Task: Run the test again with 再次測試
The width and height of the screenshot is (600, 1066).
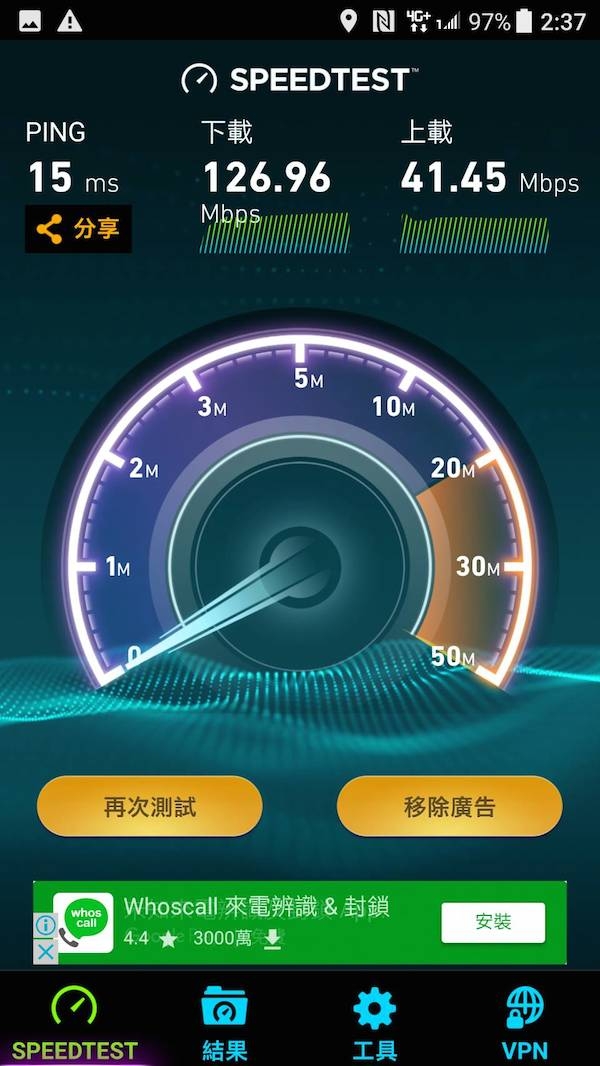Action: tap(149, 806)
